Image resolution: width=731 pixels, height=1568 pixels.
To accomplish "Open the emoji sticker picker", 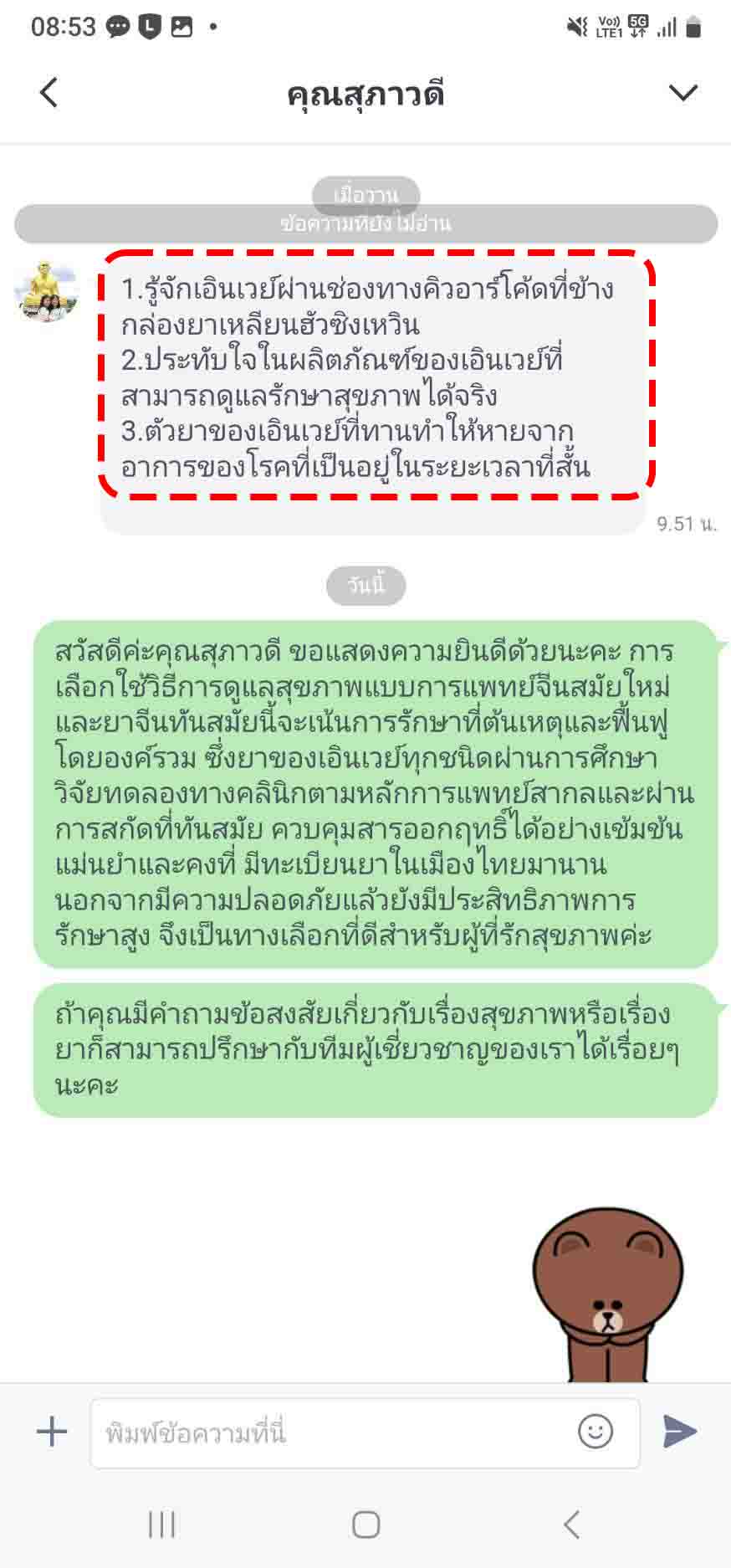I will 596,1431.
